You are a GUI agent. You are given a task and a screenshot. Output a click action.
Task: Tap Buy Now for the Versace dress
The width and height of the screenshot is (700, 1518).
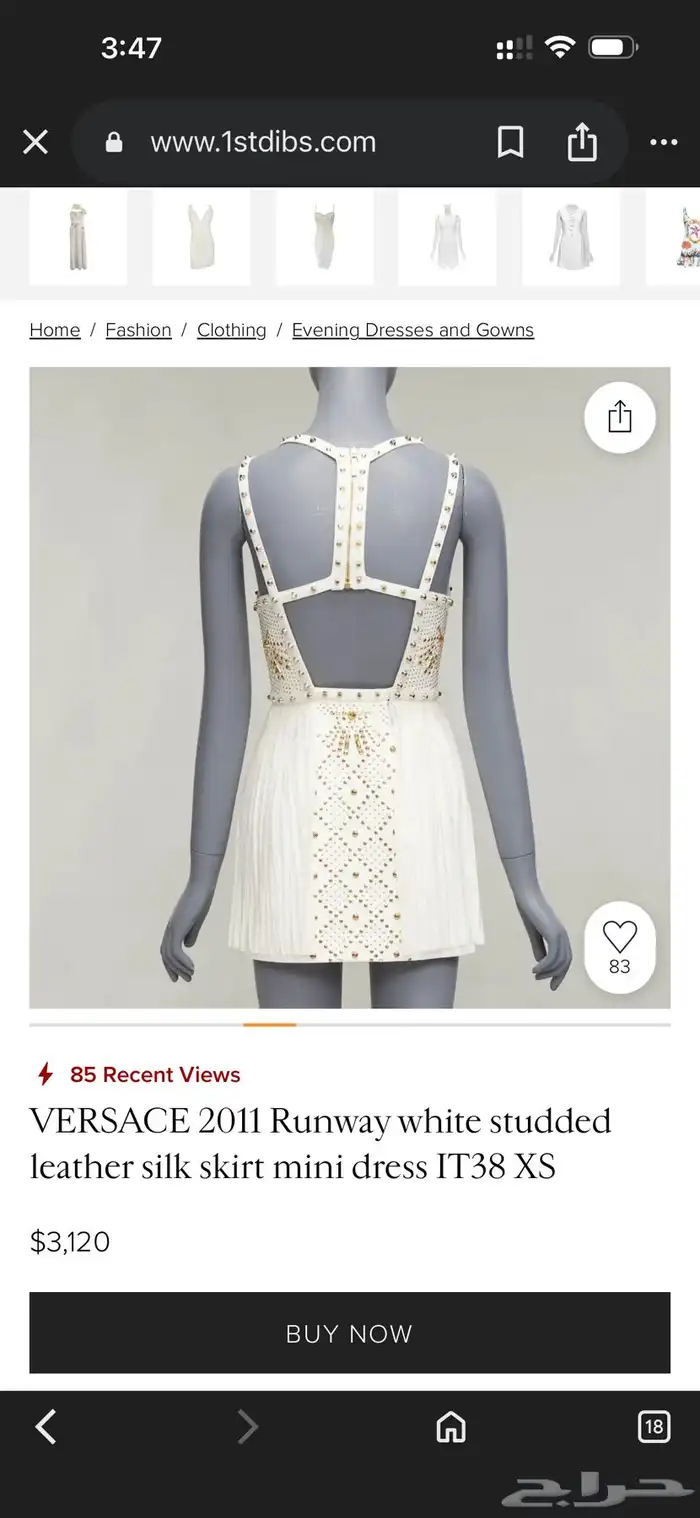click(x=349, y=1333)
